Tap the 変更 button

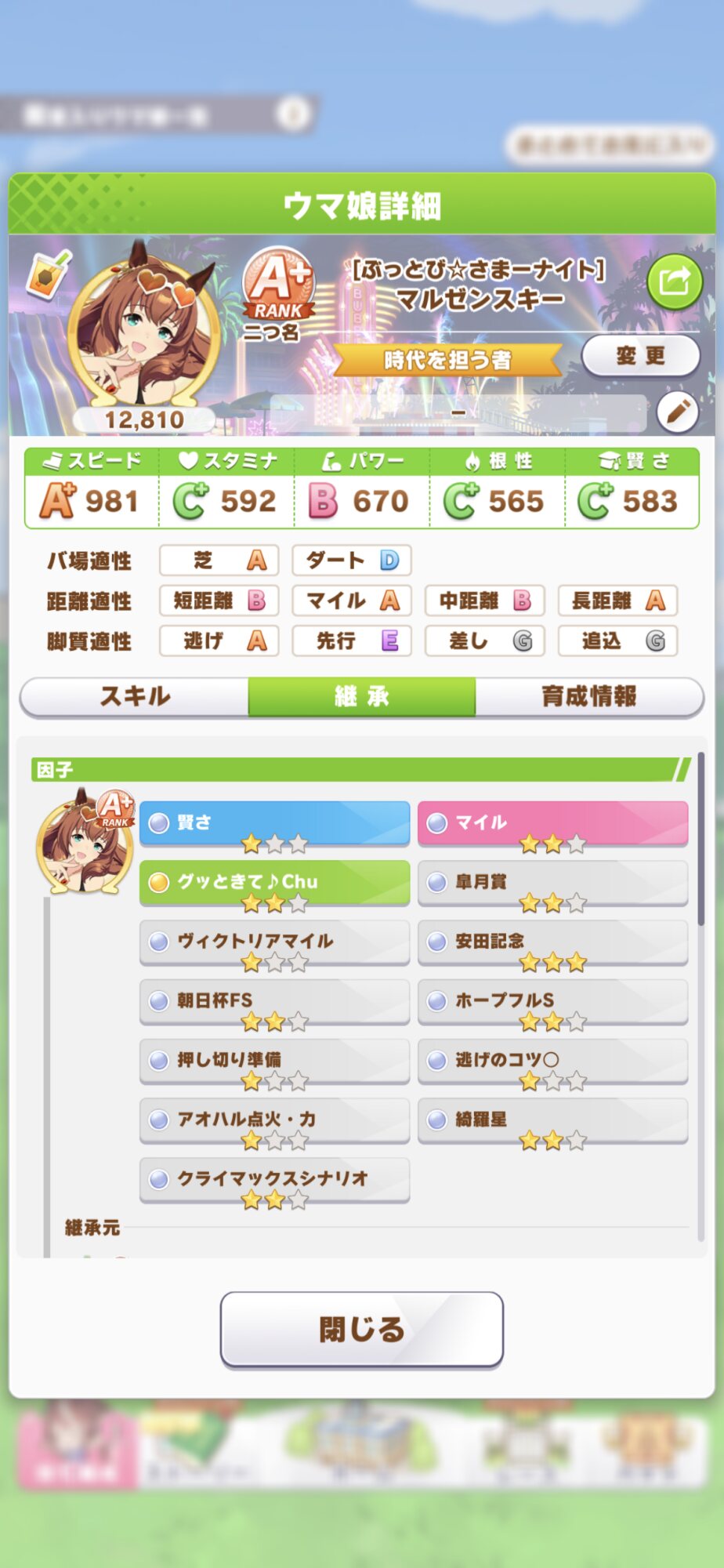click(640, 357)
